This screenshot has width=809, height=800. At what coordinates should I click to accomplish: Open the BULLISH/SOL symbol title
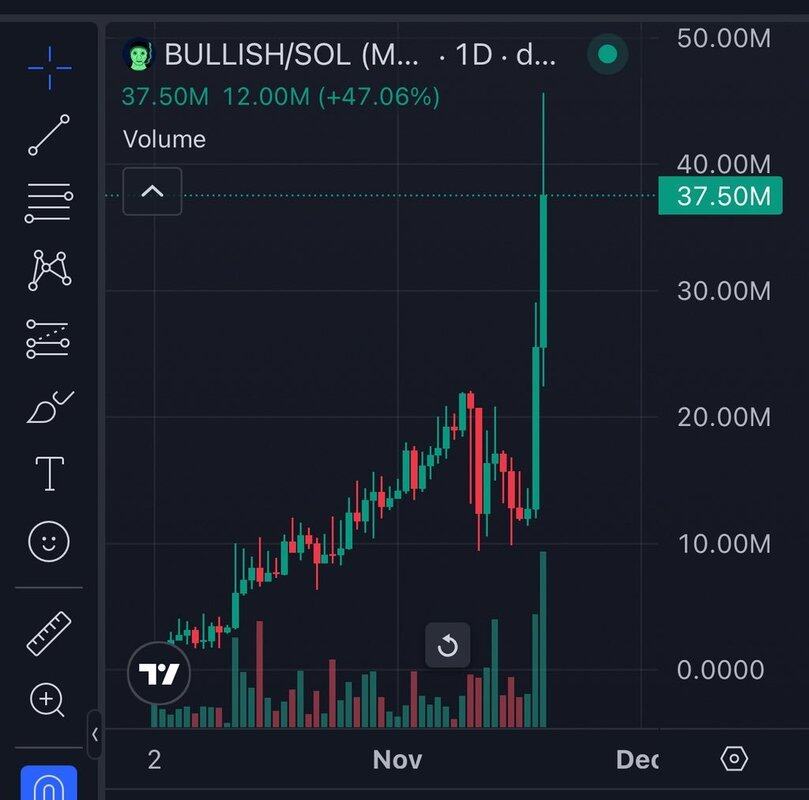pos(290,55)
